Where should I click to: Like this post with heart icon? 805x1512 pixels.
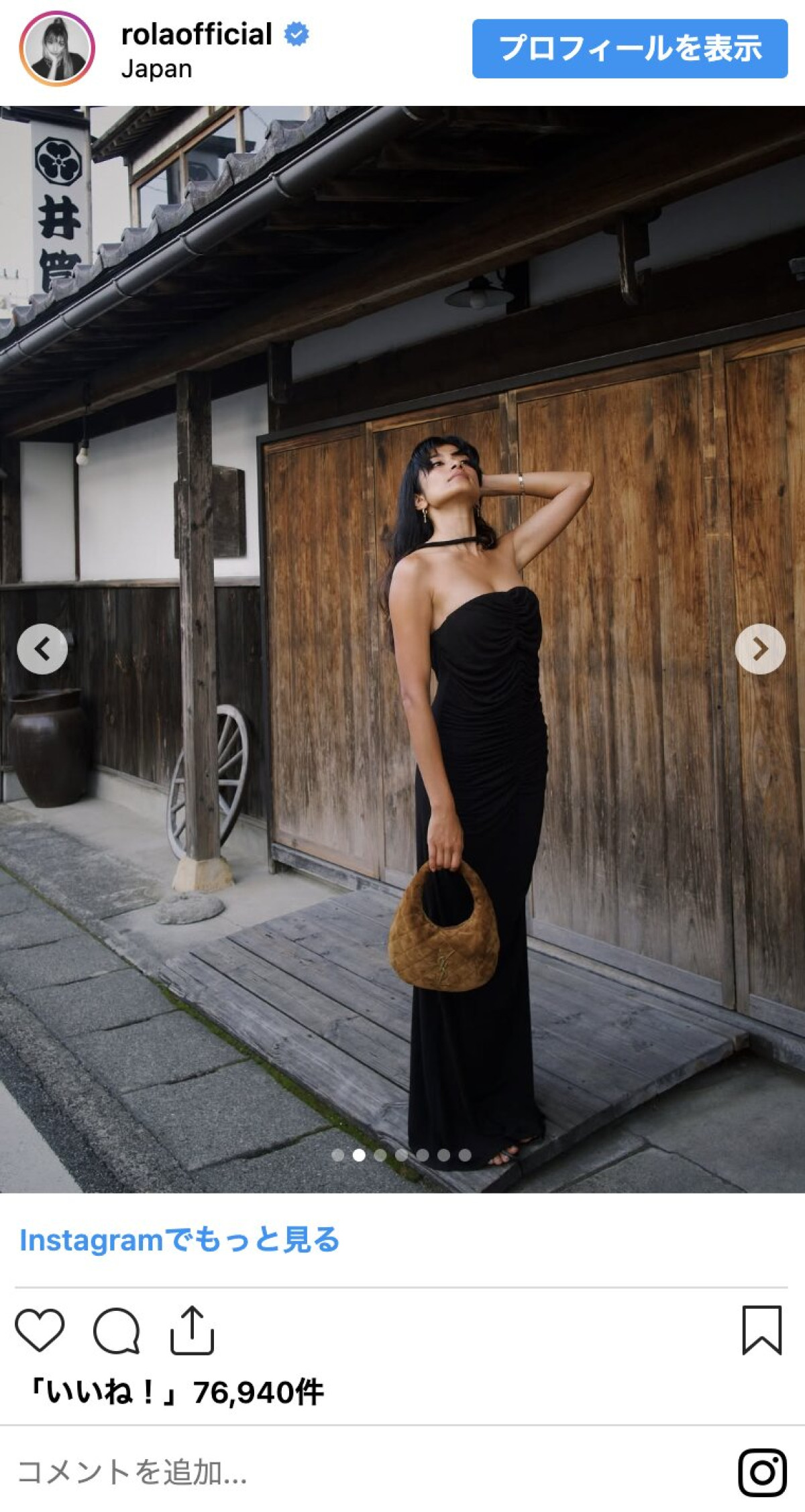point(40,1330)
